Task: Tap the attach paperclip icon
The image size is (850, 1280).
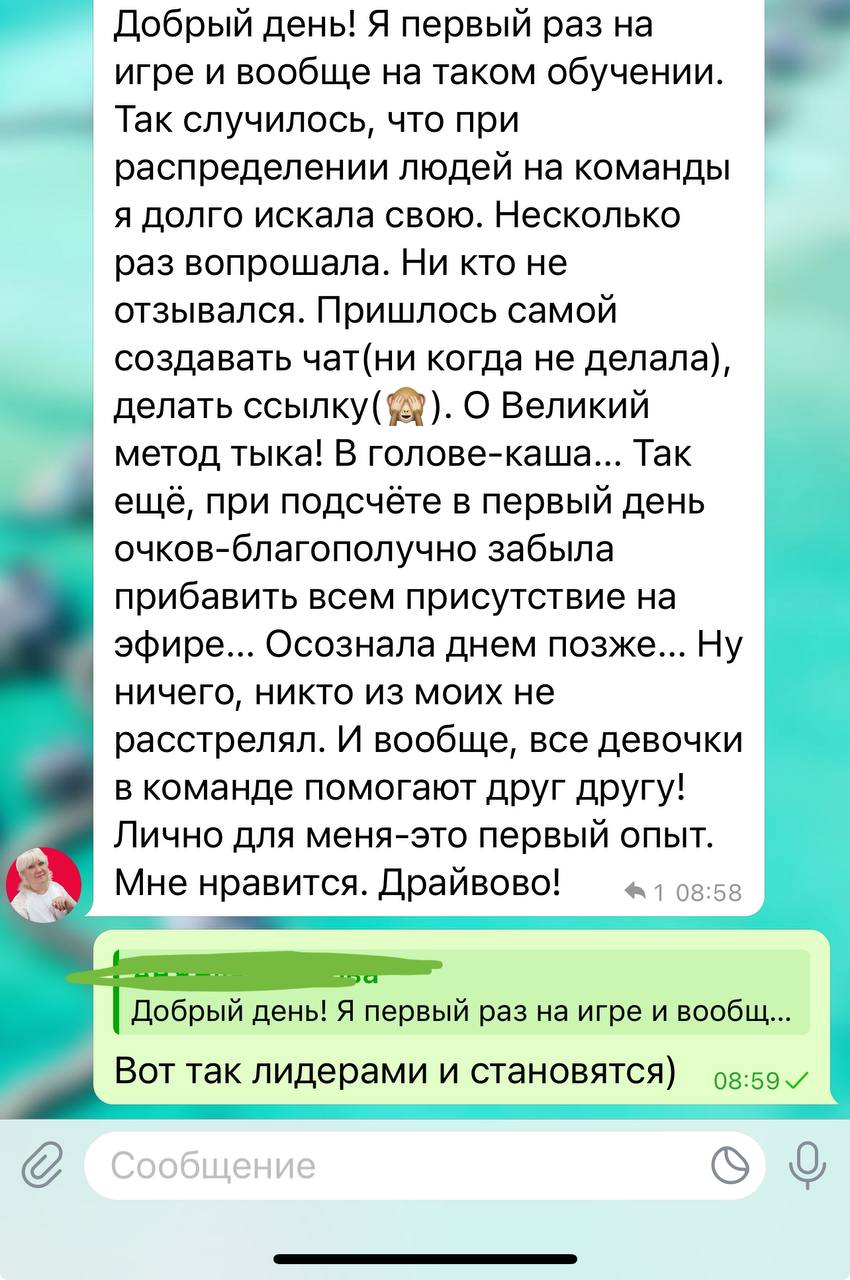Action: click(x=42, y=1165)
